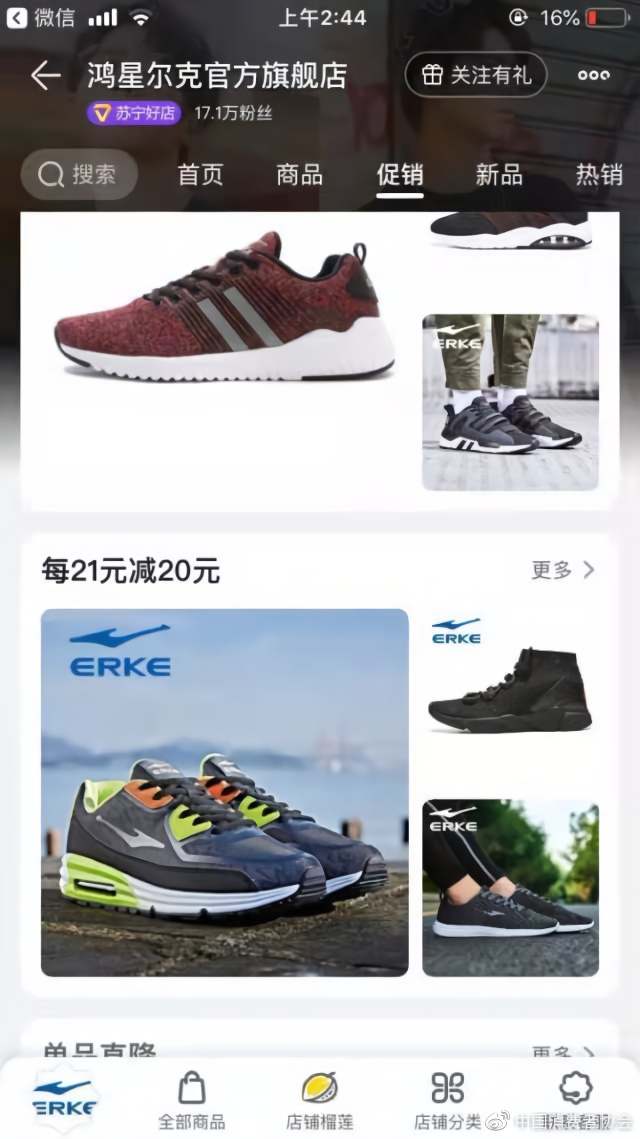Open 更多 for 每21元减20元 deals
Image resolution: width=640 pixels, height=1139 pixels.
tap(563, 570)
